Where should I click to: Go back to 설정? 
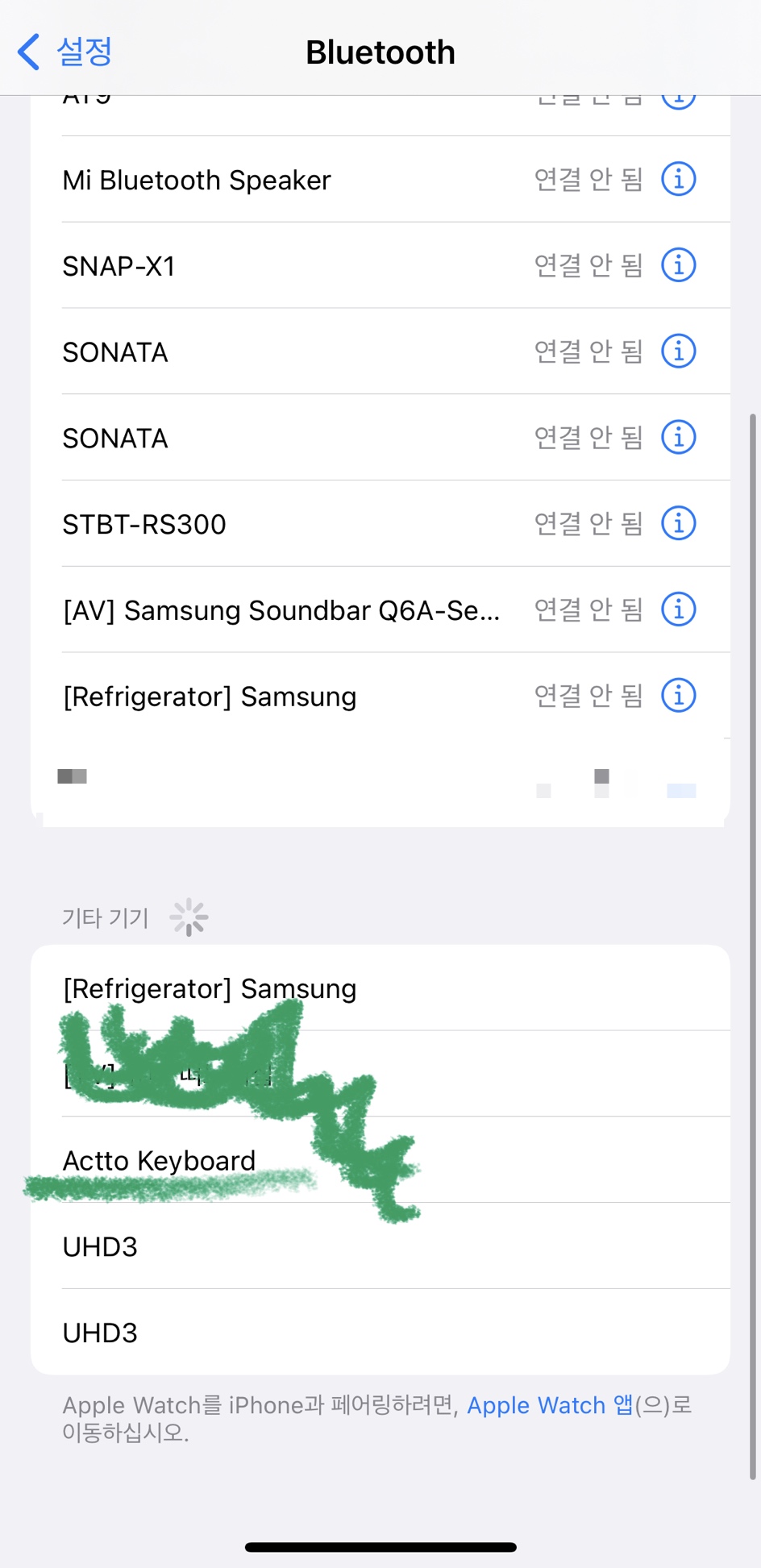pos(64,52)
